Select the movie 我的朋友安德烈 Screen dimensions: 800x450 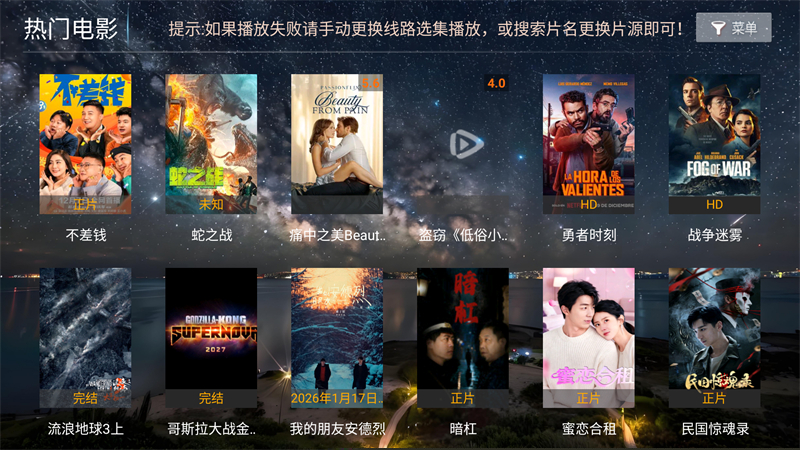(337, 337)
